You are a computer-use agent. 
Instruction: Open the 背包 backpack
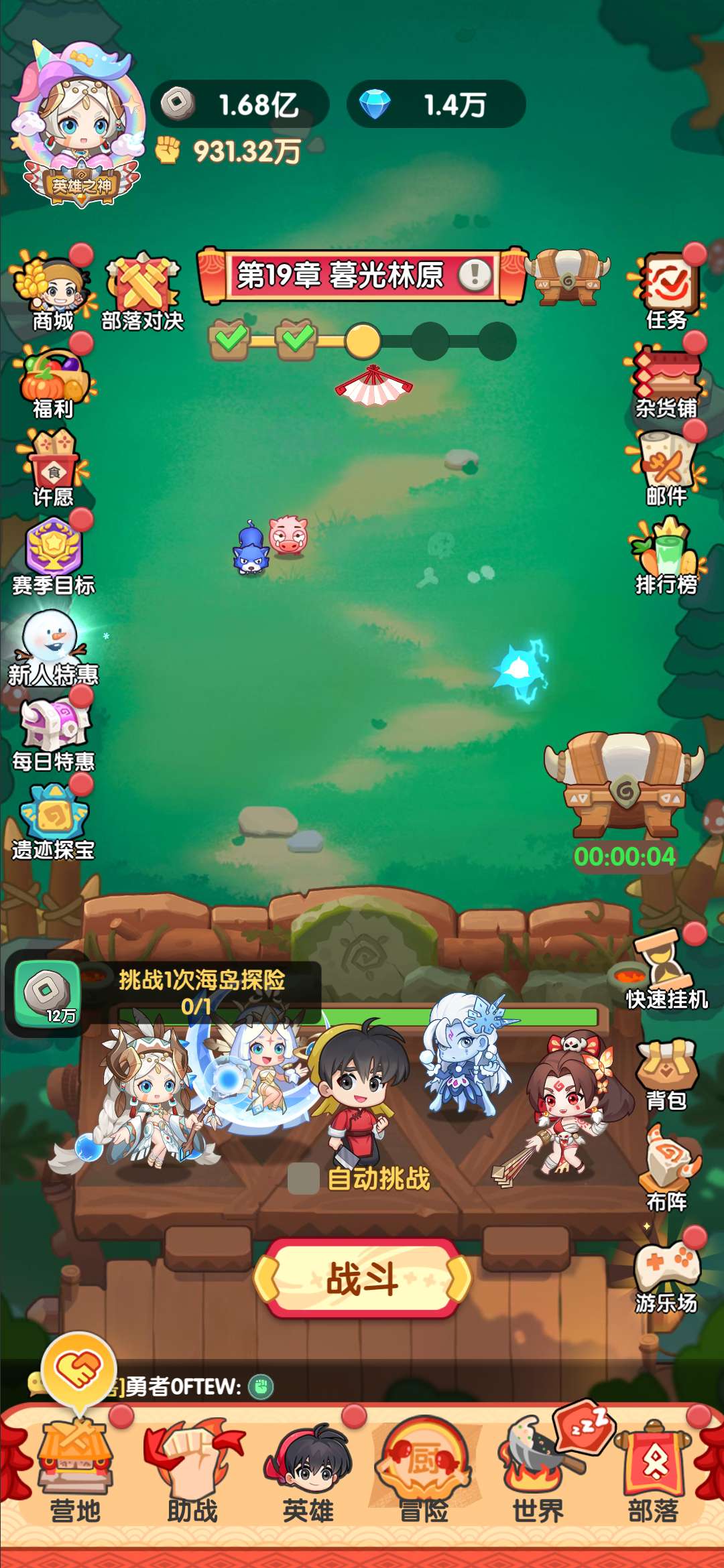click(666, 1073)
